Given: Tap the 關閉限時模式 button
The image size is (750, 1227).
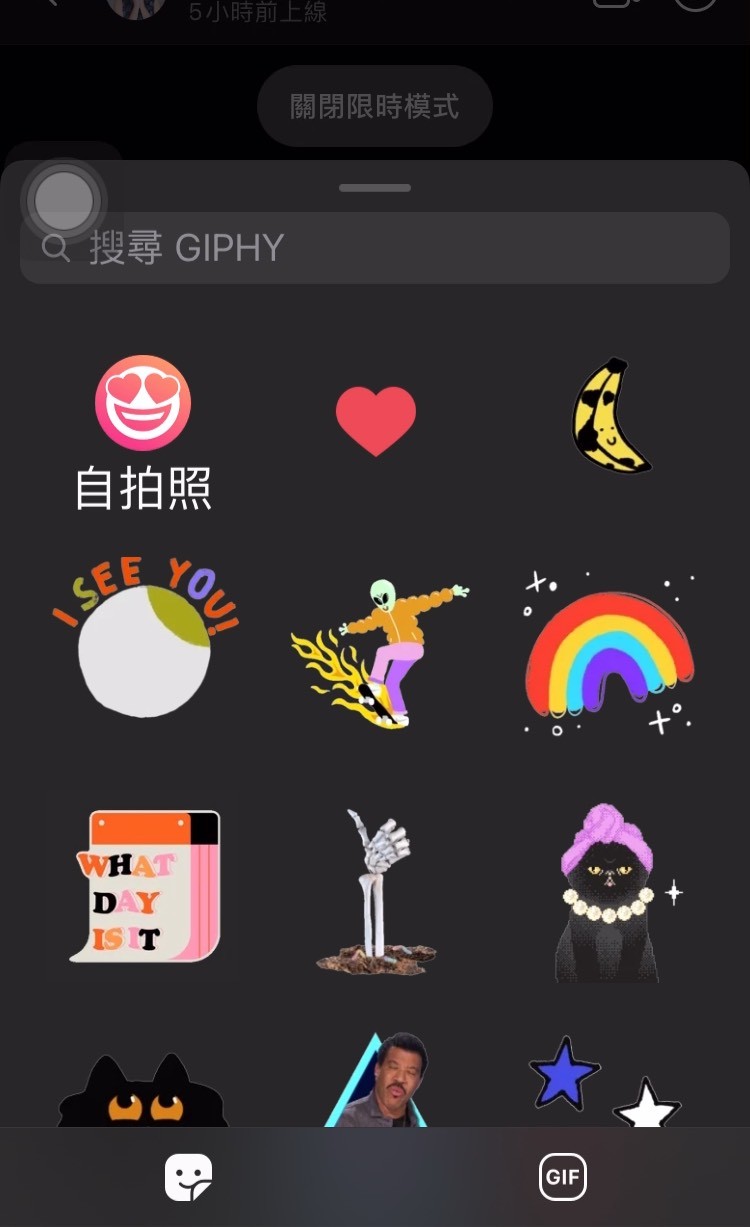Looking at the screenshot, I should (374, 105).
